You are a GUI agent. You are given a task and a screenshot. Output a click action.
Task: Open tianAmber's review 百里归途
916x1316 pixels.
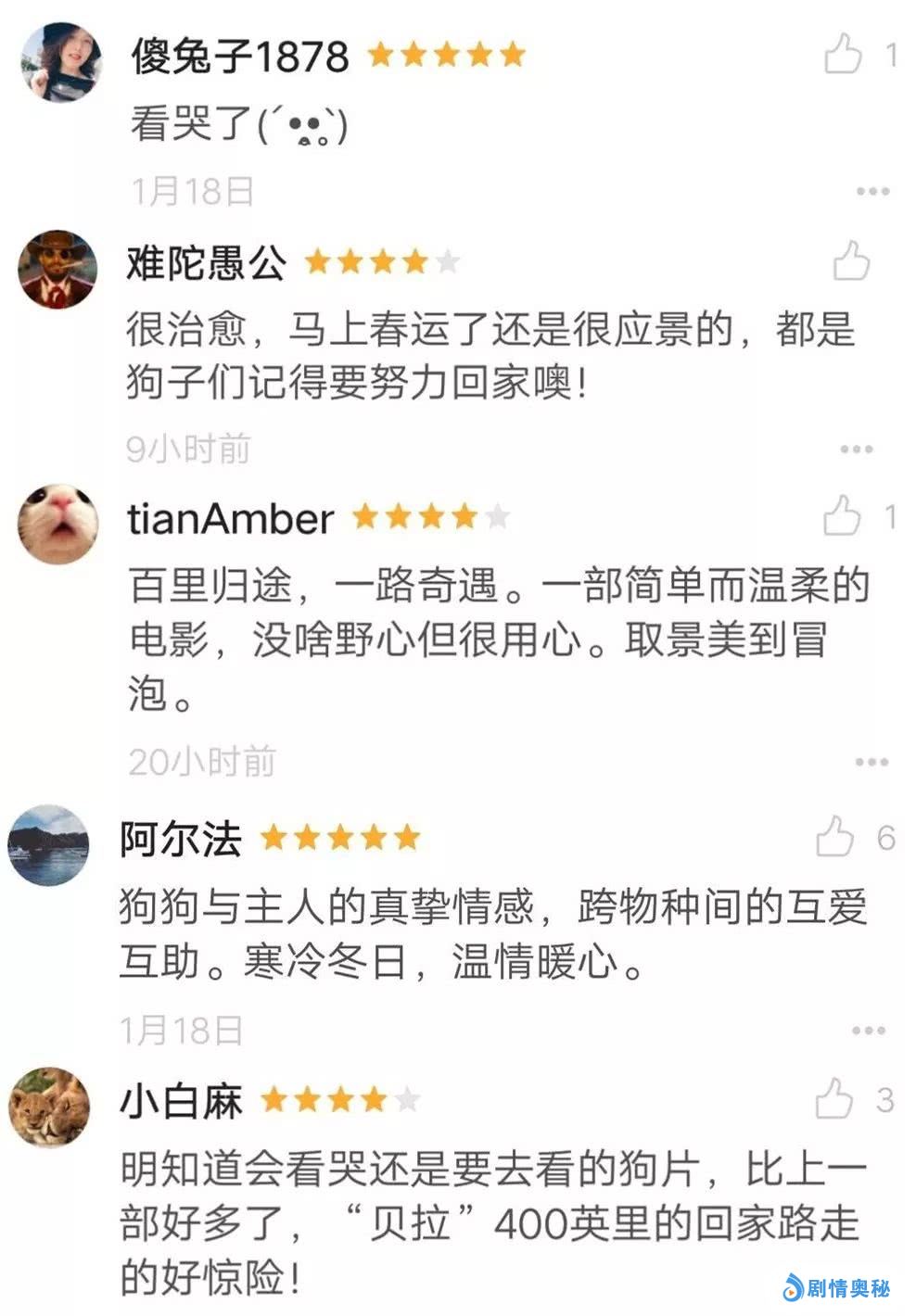tap(499, 639)
